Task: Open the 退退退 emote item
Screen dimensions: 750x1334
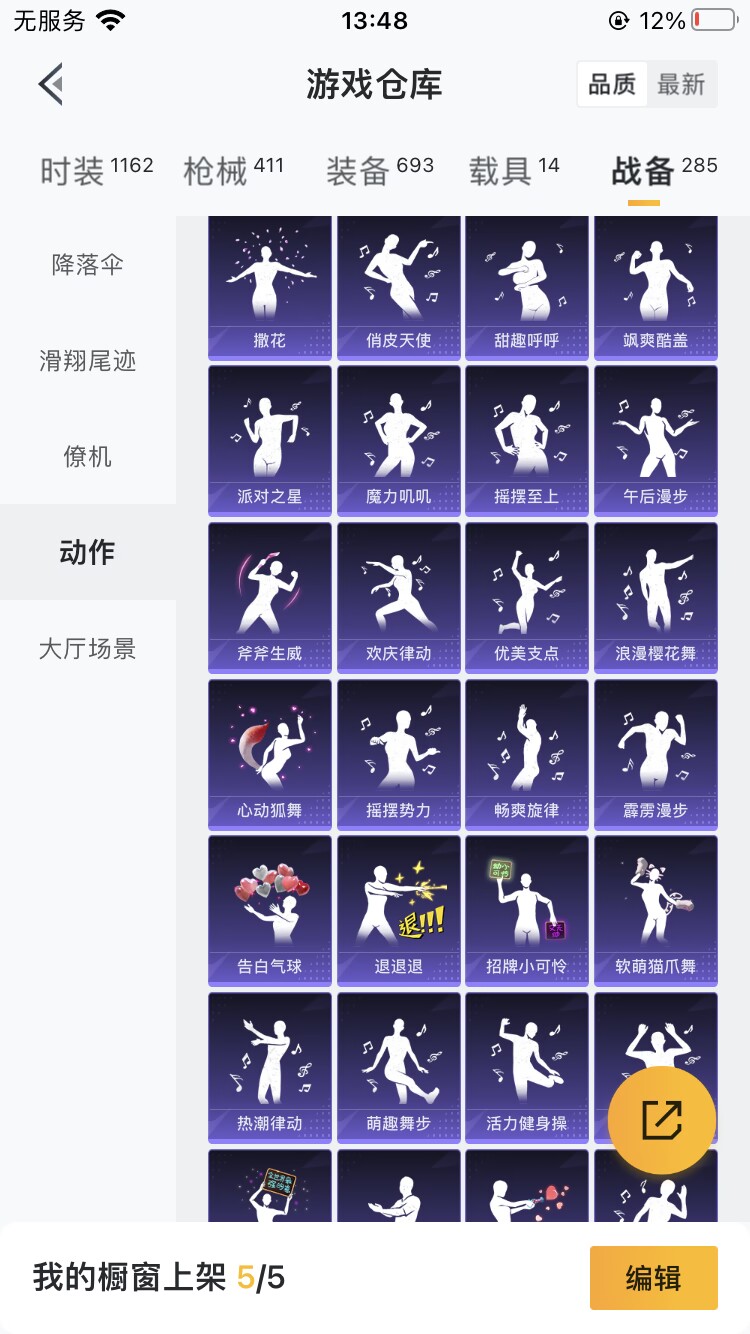Action: 399,911
